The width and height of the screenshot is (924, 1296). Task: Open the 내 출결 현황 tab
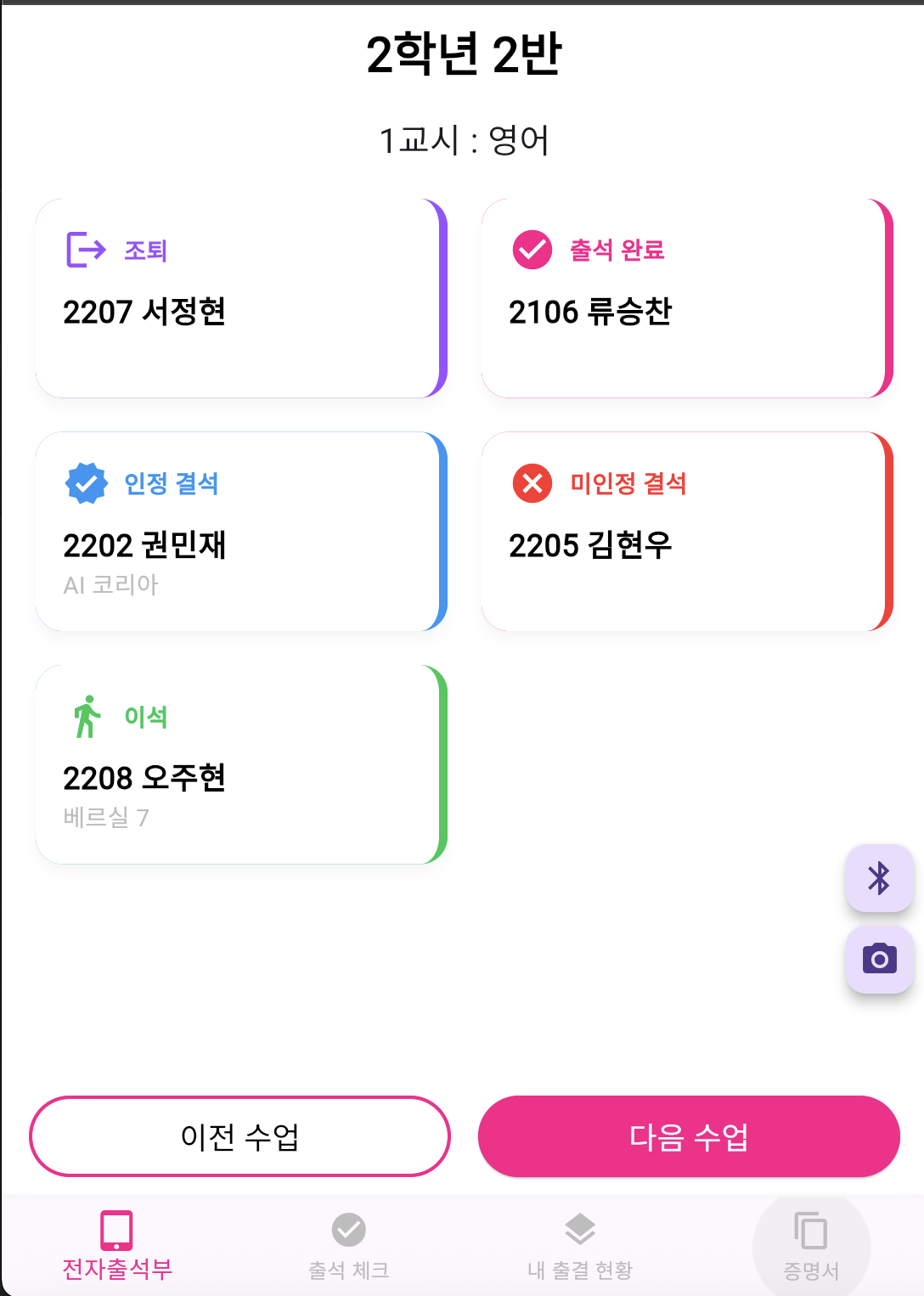580,1245
